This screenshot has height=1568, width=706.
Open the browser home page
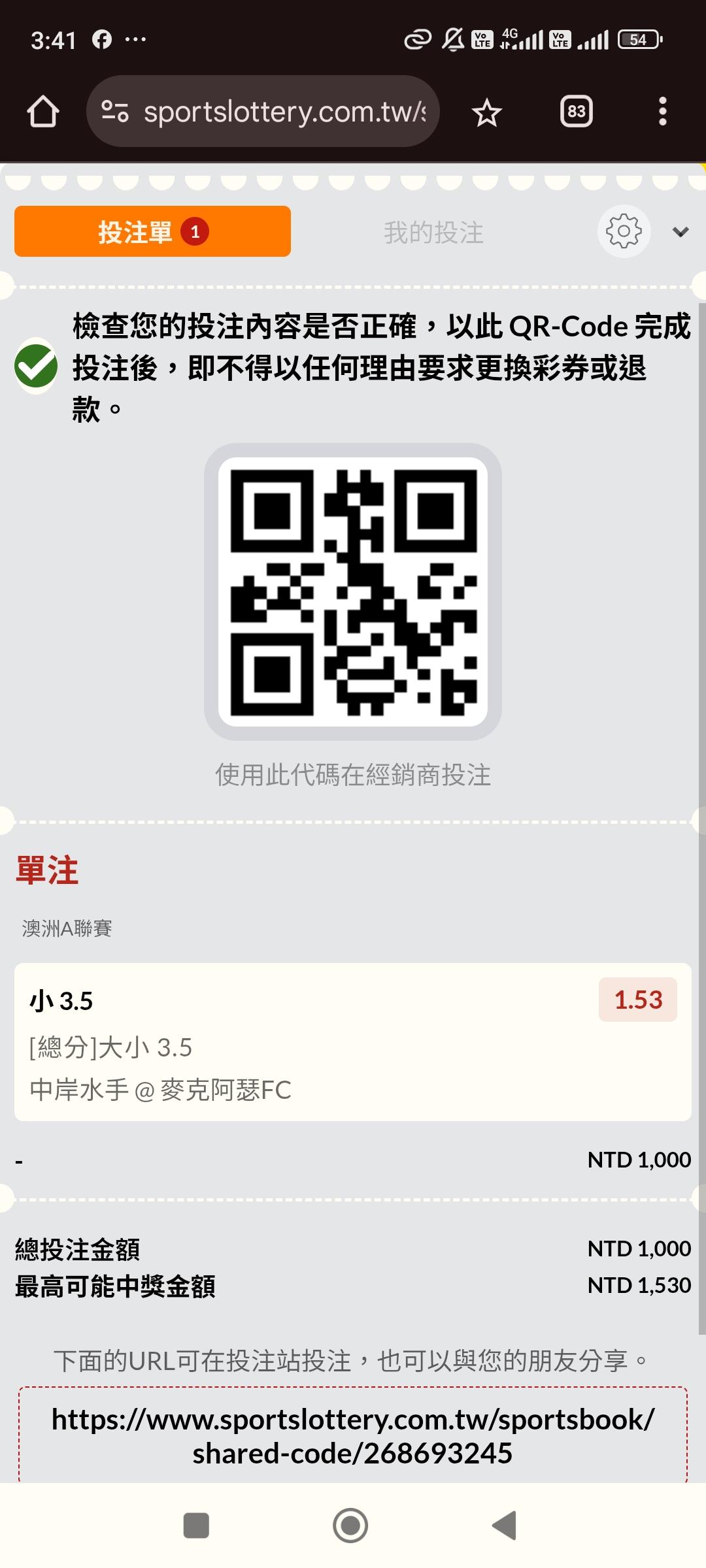pos(43,112)
